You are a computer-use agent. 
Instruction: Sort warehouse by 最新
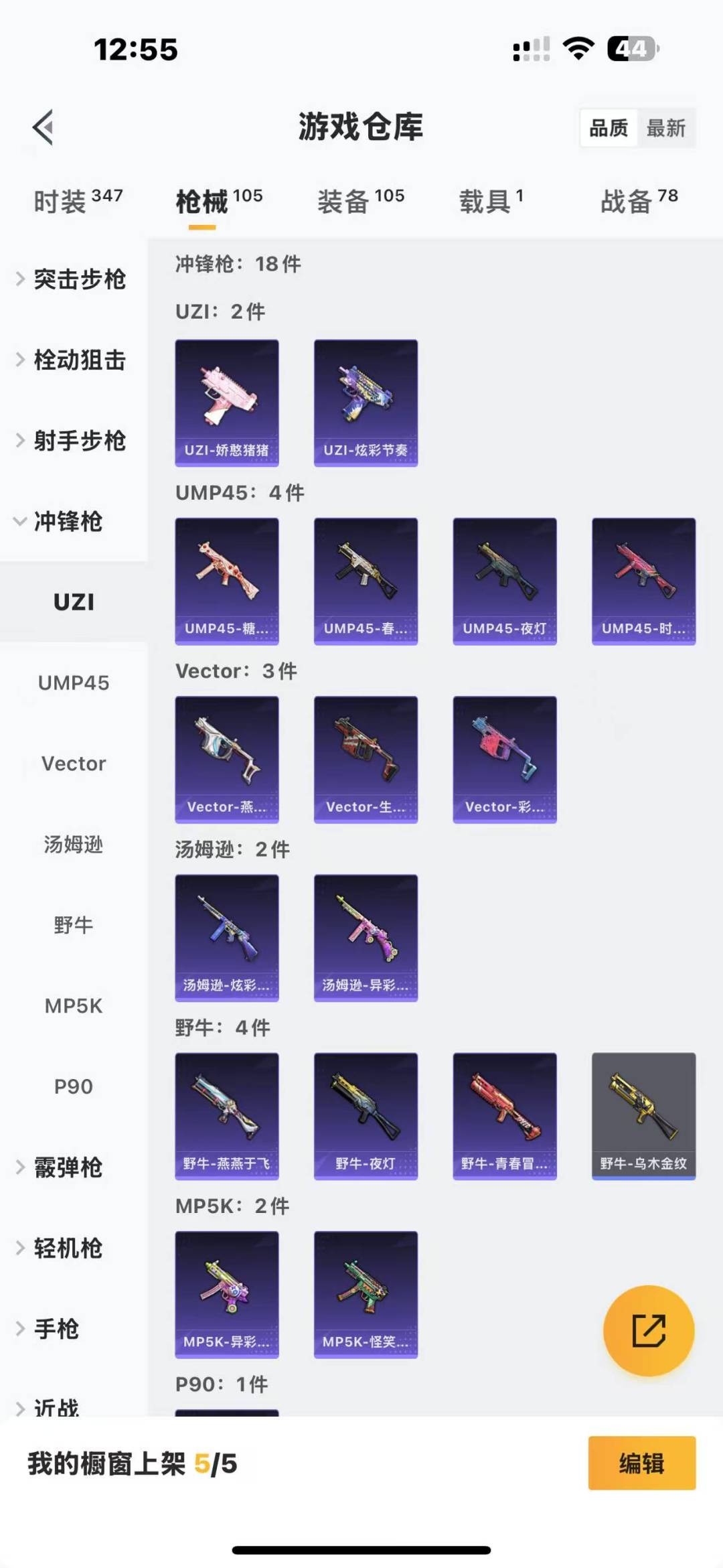pos(665,128)
